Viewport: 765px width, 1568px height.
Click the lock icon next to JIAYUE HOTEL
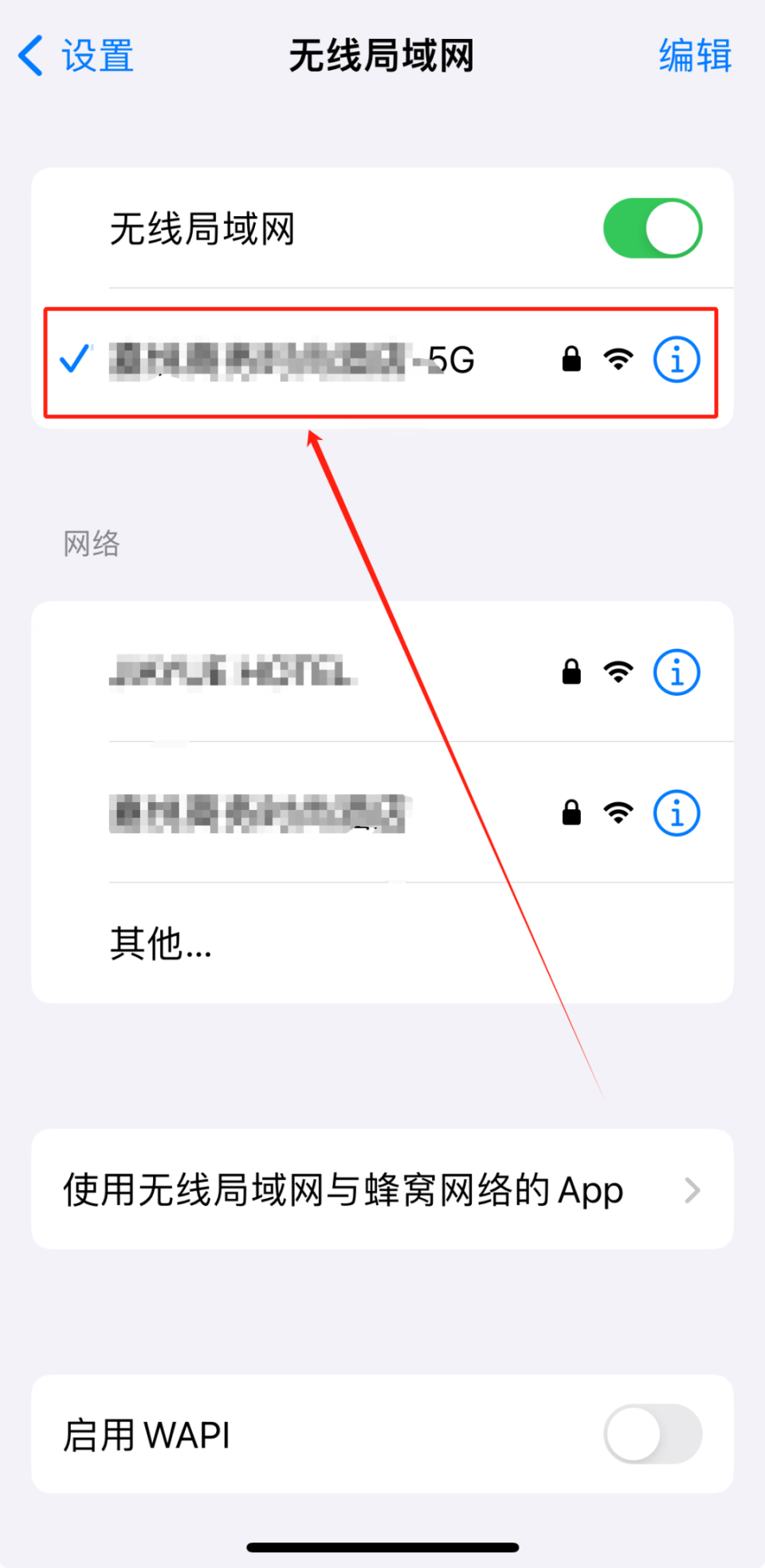[x=571, y=672]
